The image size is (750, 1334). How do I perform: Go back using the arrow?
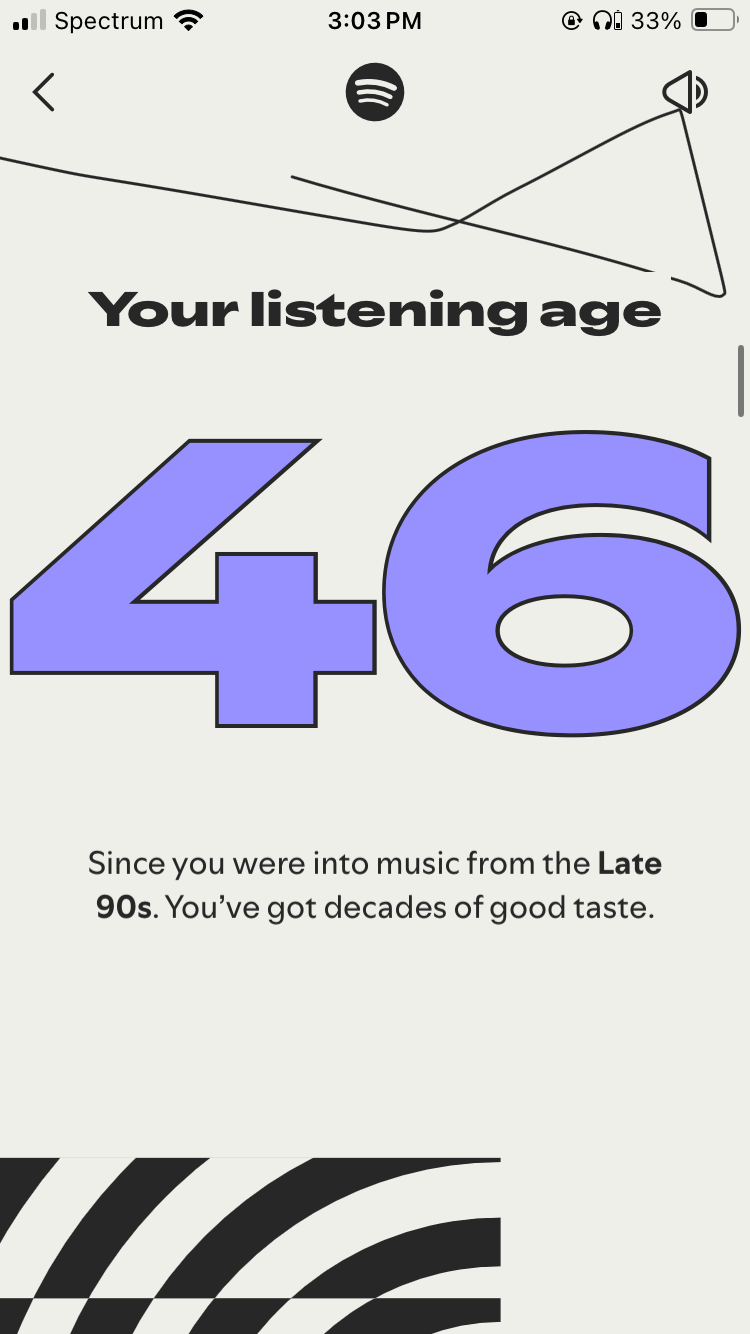tap(43, 92)
